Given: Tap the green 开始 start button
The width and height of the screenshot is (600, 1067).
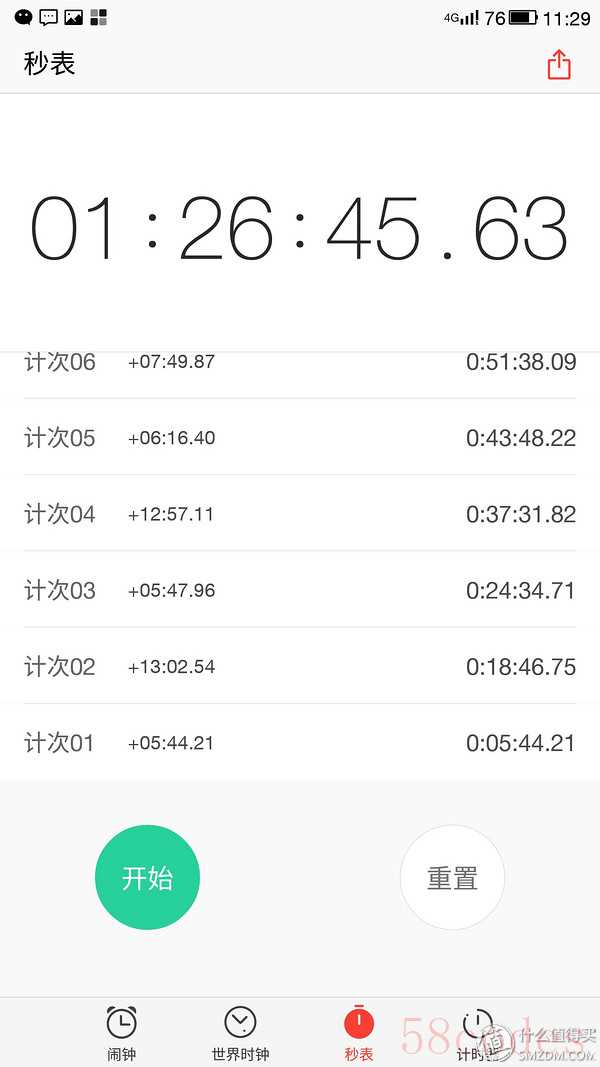Looking at the screenshot, I should (x=147, y=877).
